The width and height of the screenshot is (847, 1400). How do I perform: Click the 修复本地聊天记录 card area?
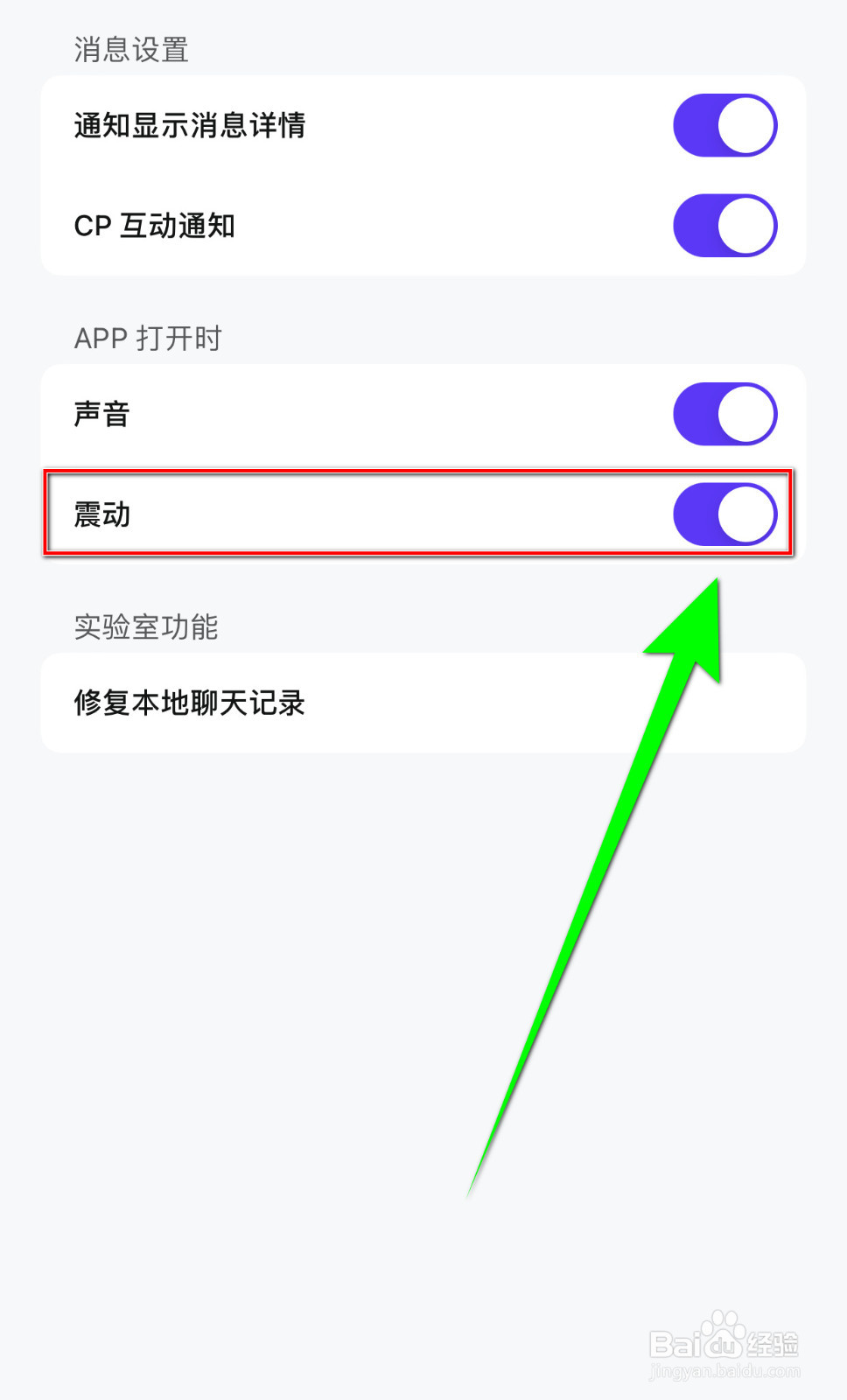click(x=420, y=703)
